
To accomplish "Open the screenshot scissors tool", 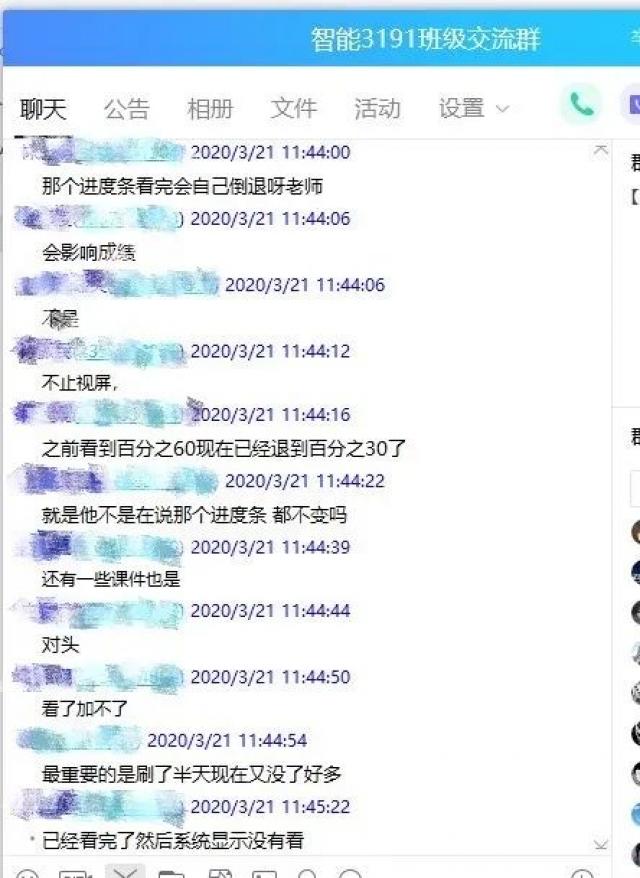I will coord(125,873).
